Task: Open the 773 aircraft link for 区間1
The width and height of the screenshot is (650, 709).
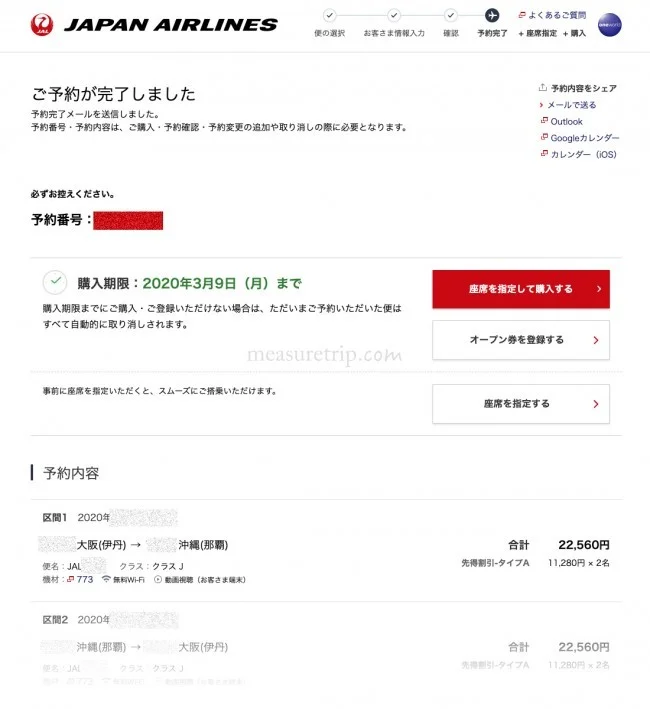Action: [84, 580]
